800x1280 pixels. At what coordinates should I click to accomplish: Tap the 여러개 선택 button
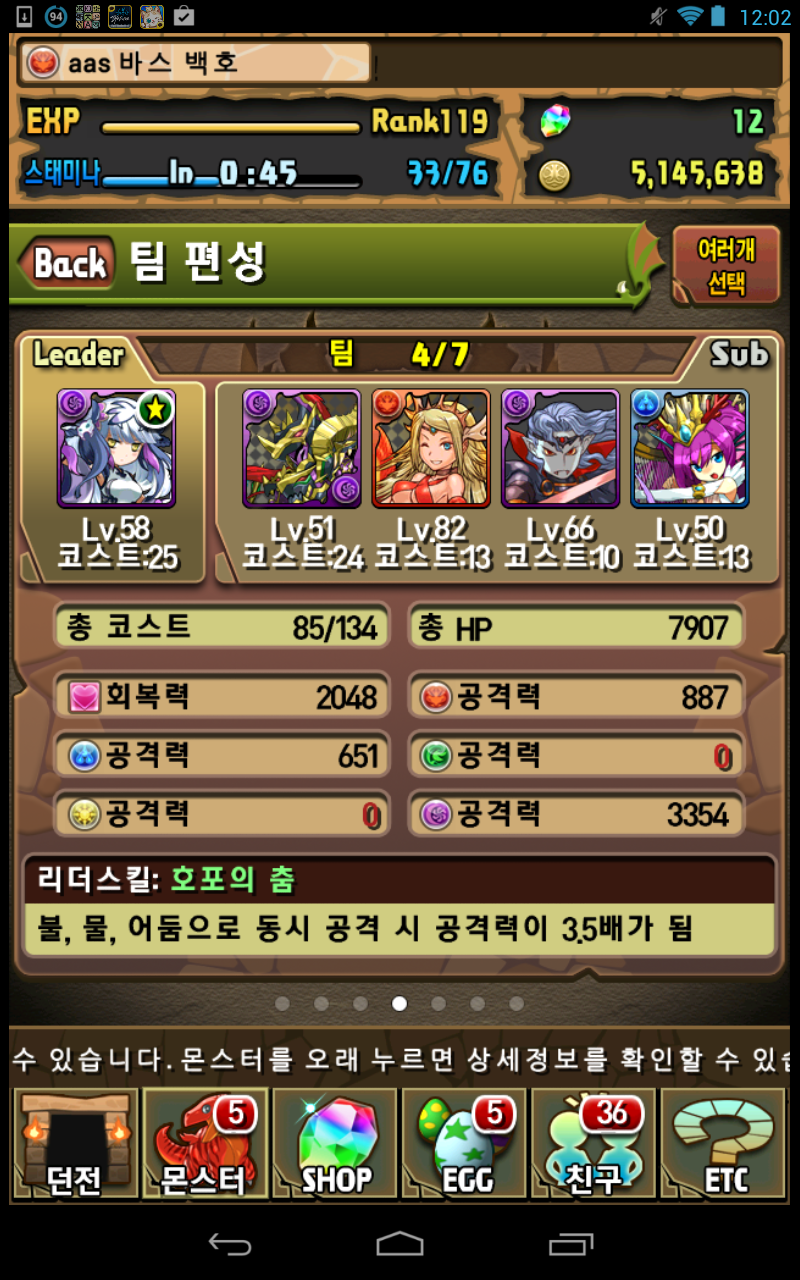pyautogui.click(x=726, y=264)
